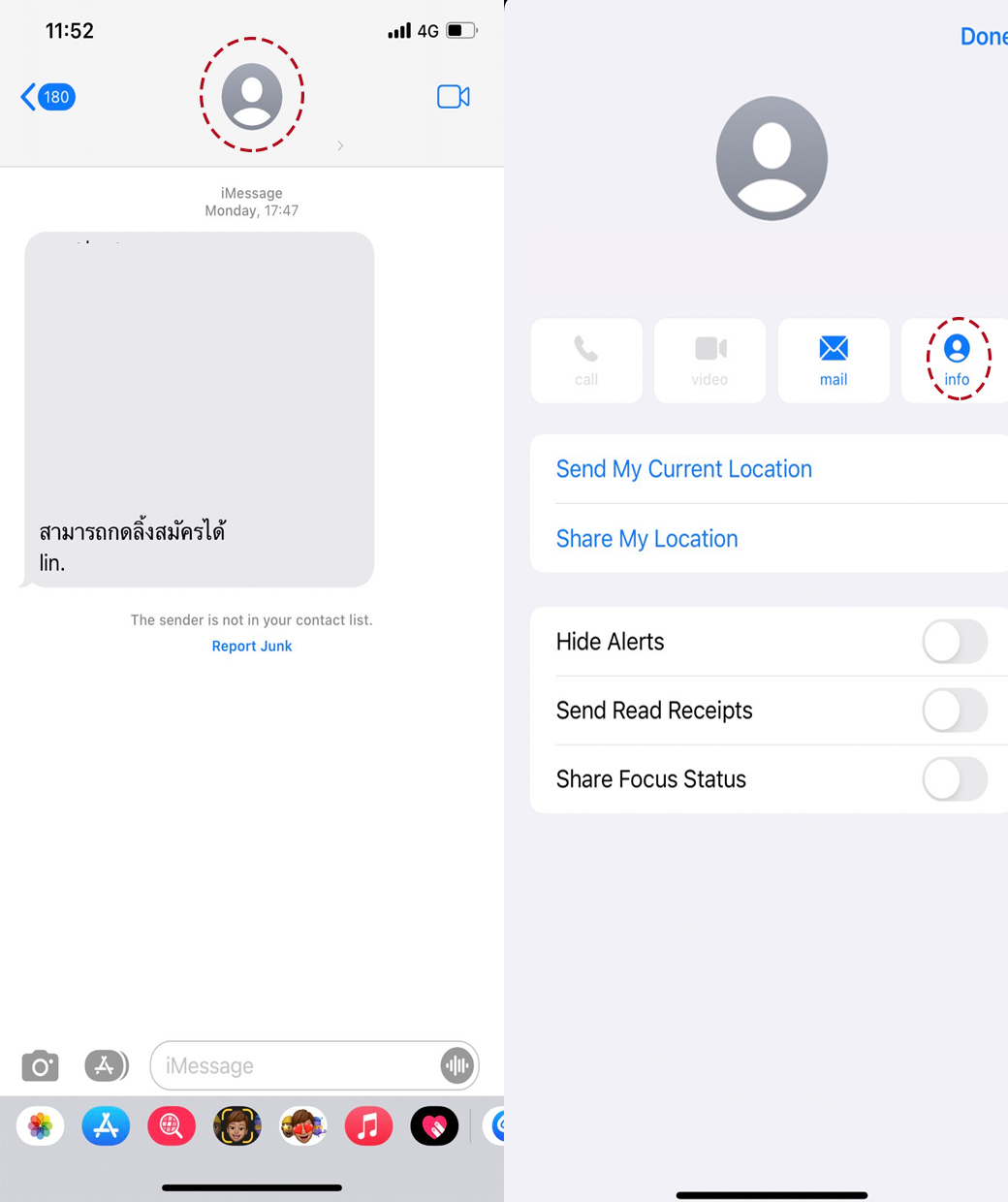Open the contact info card

pyautogui.click(x=957, y=360)
